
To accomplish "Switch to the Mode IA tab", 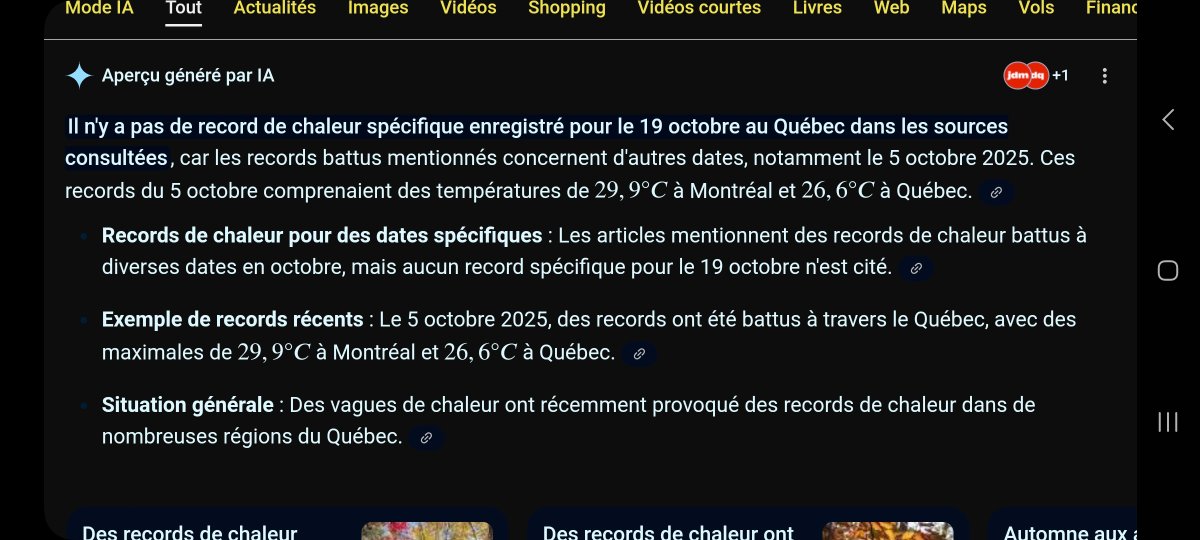I will [99, 8].
